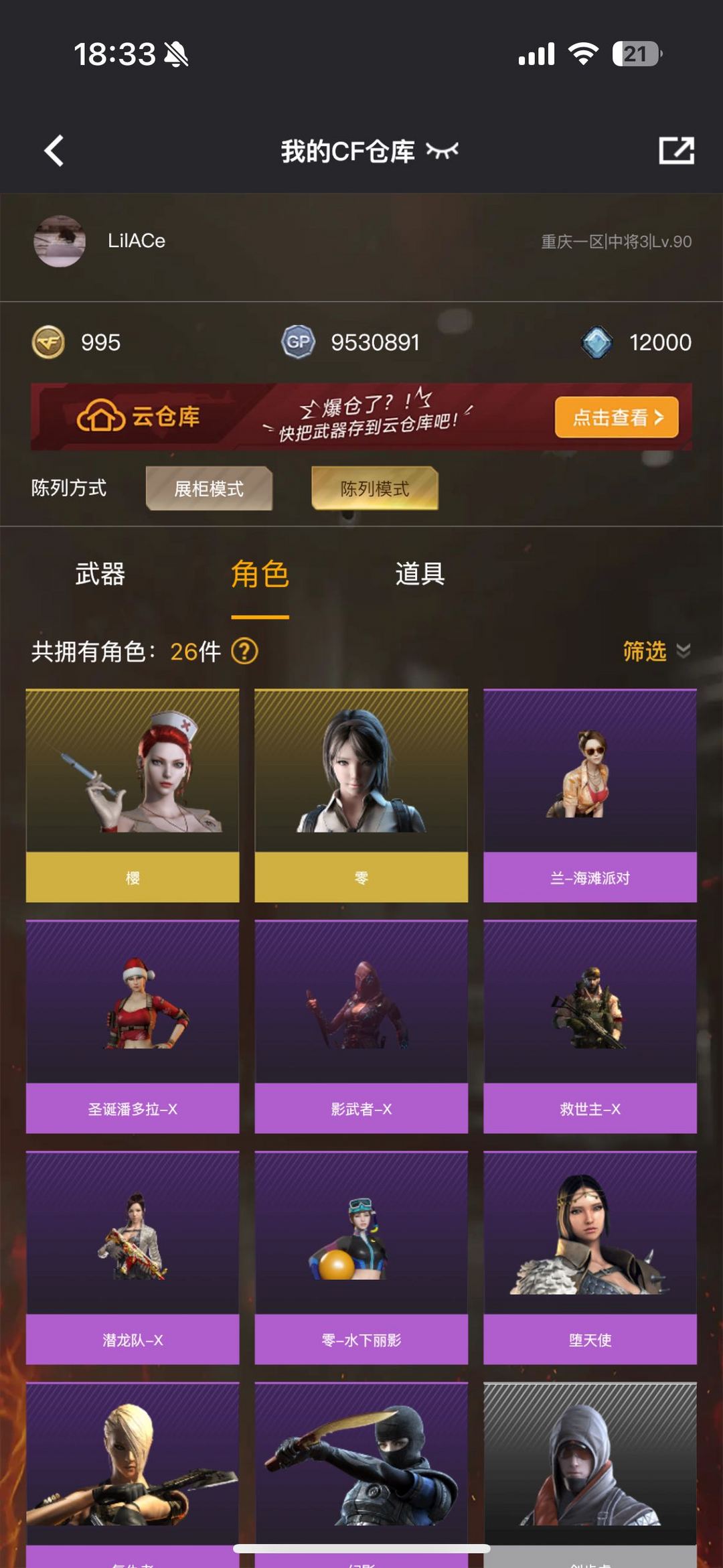Tap the share icon top right
723x1568 pixels.
pyautogui.click(x=676, y=151)
